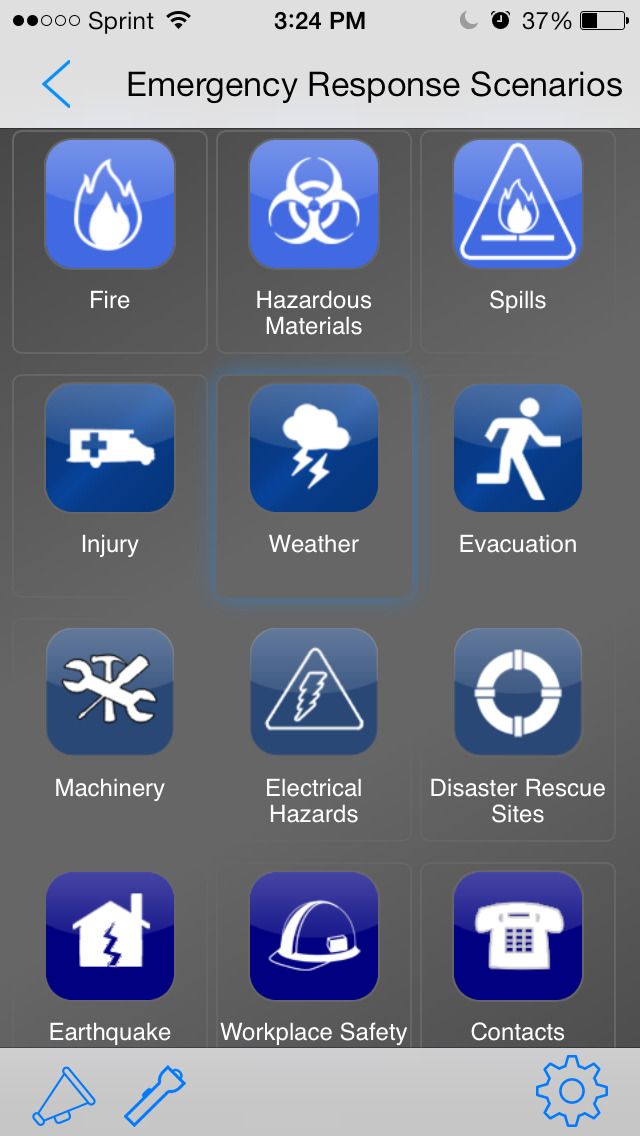The height and width of the screenshot is (1136, 640).
Task: View Electrical Hazards scenario
Action: 314,730
